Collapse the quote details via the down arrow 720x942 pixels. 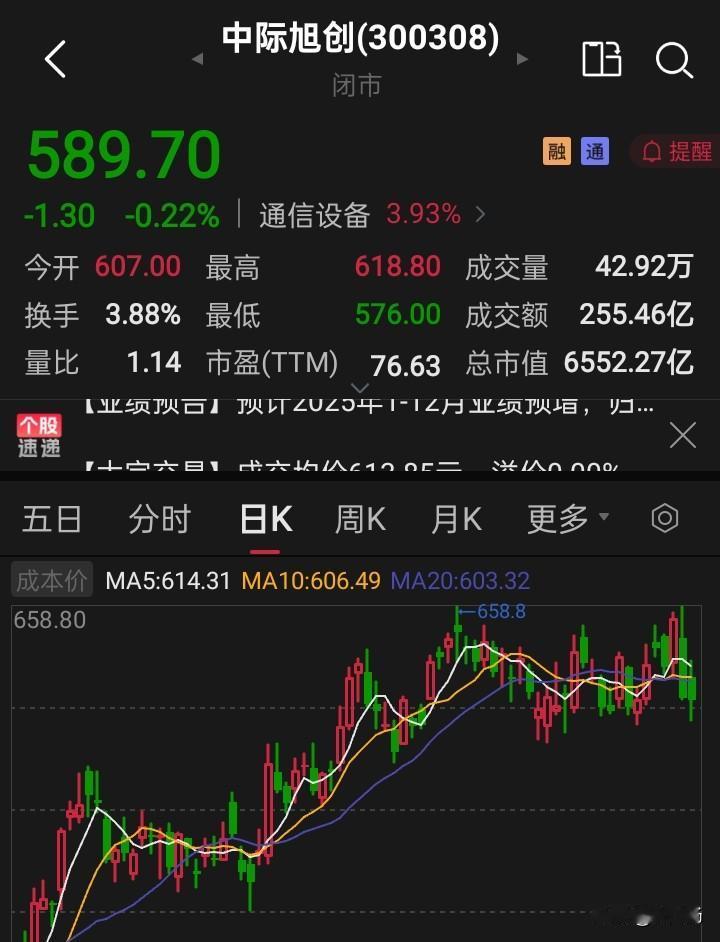(x=360, y=389)
